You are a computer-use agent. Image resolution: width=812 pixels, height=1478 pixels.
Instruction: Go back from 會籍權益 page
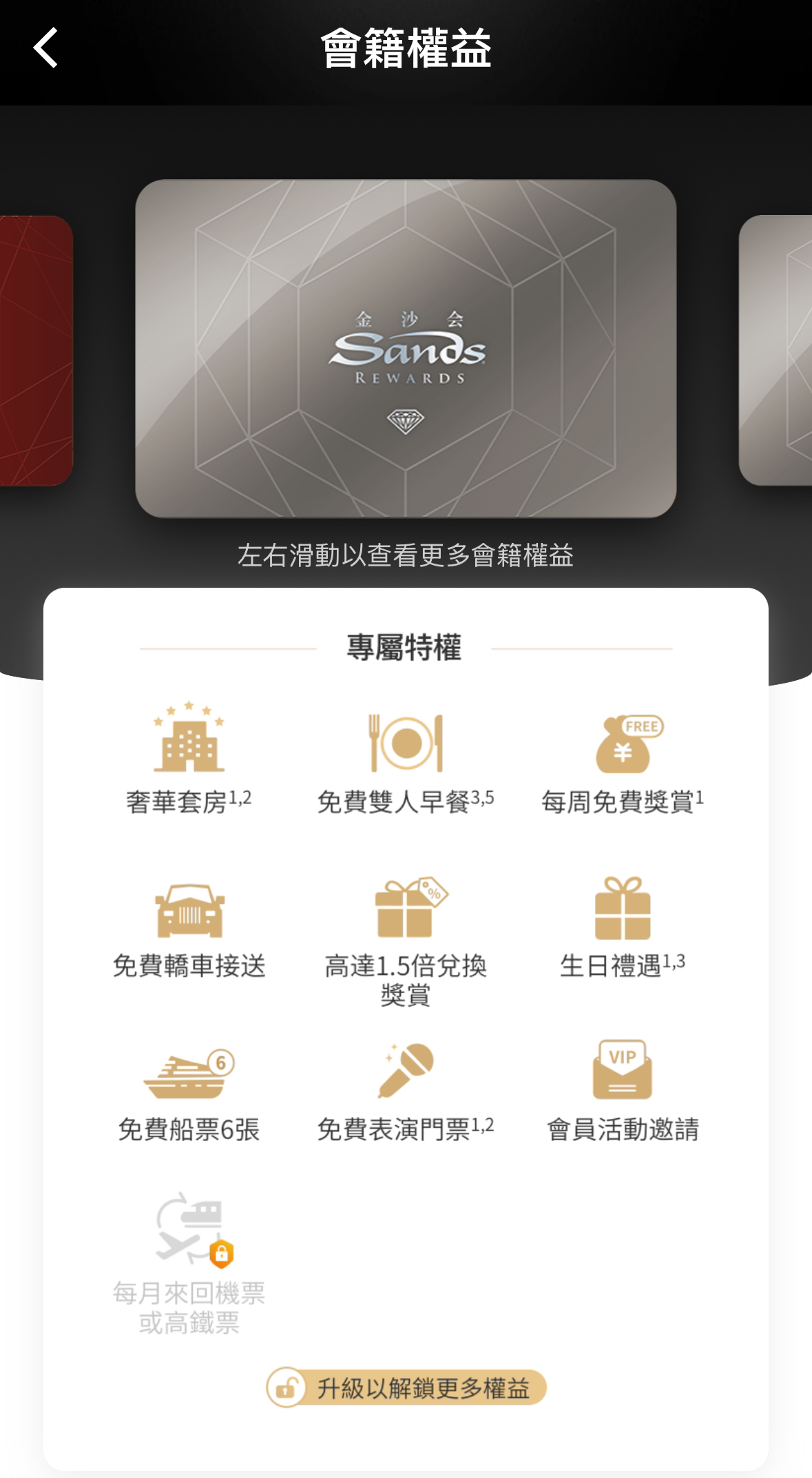(45, 48)
